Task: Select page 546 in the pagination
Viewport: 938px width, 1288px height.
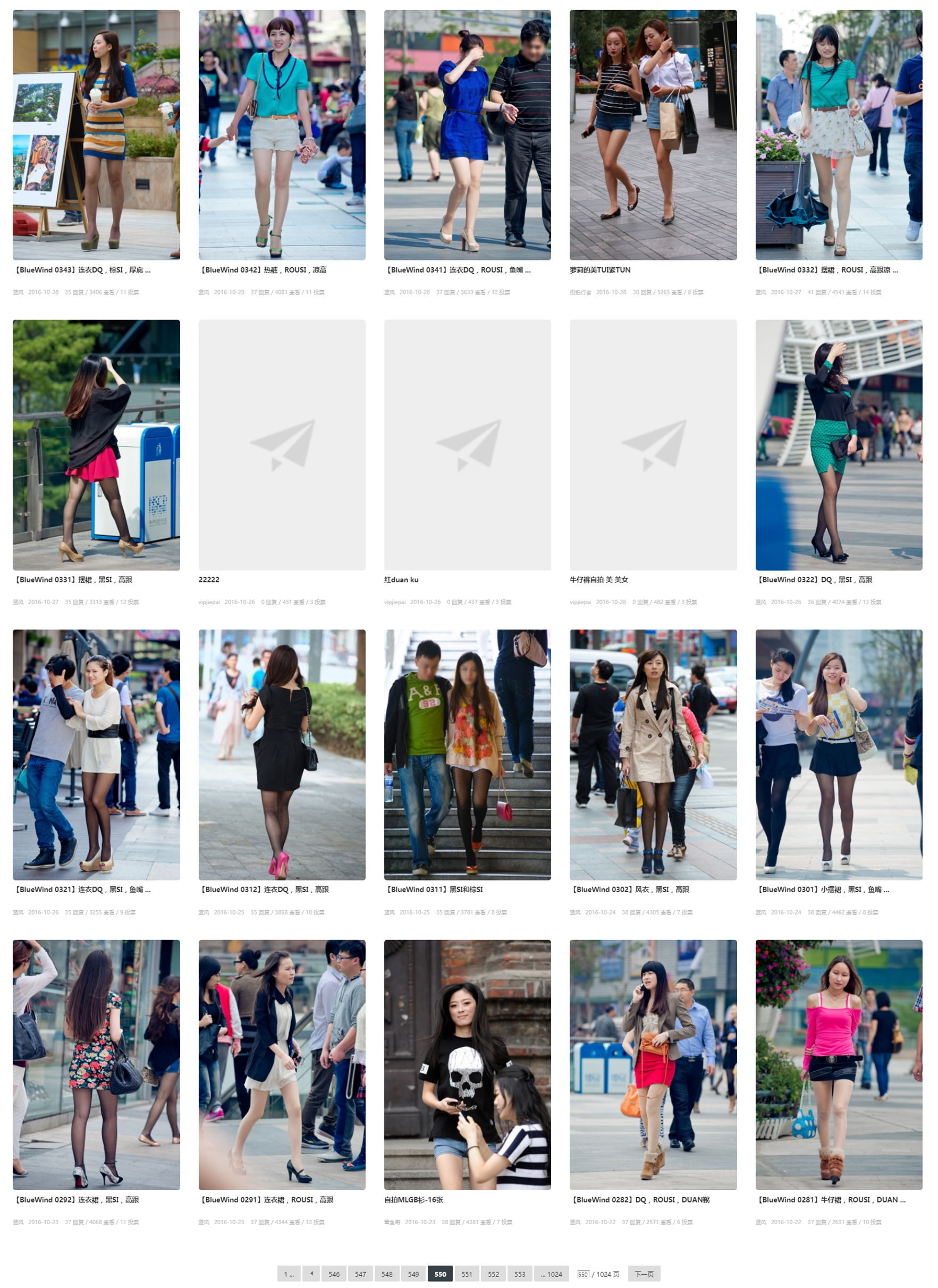Action: tap(334, 1274)
